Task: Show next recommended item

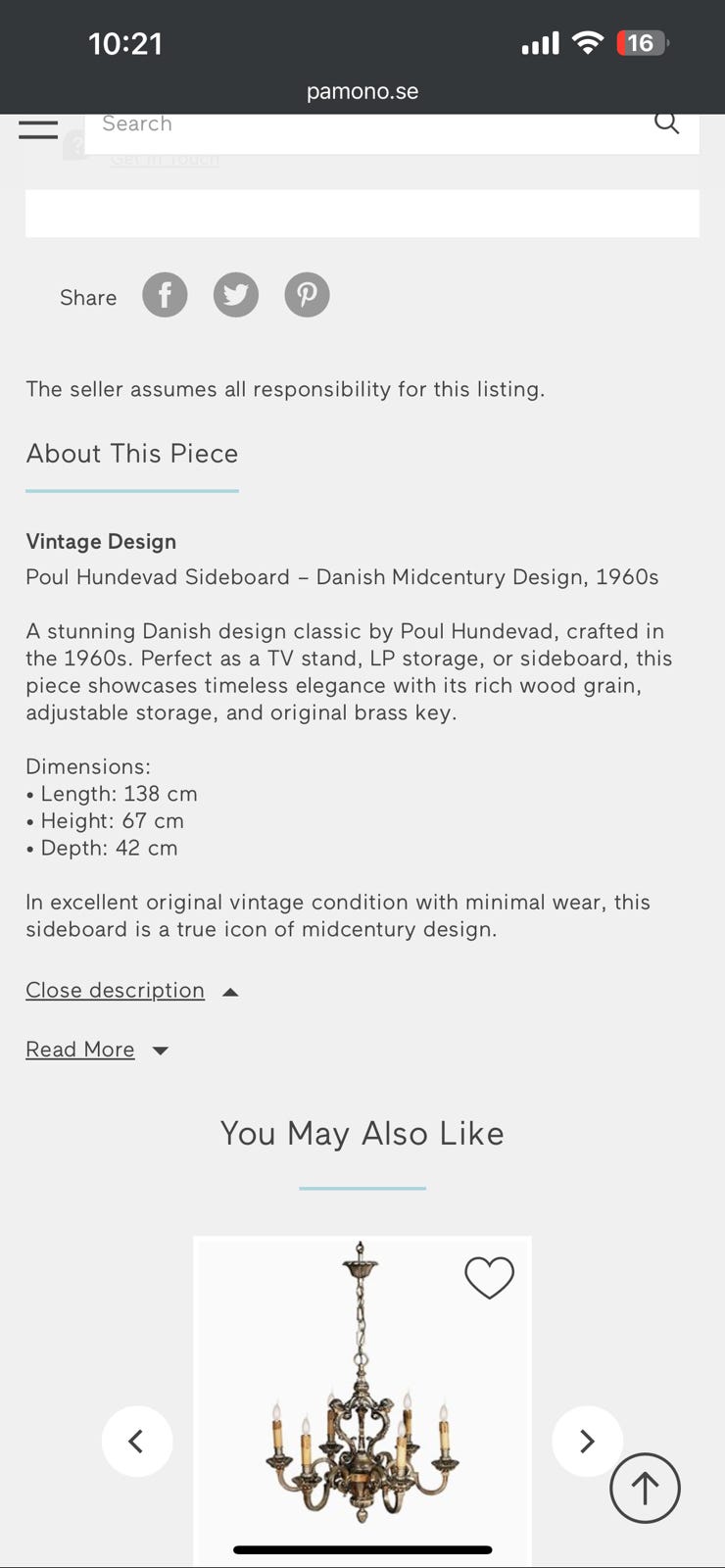Action: tap(587, 1441)
